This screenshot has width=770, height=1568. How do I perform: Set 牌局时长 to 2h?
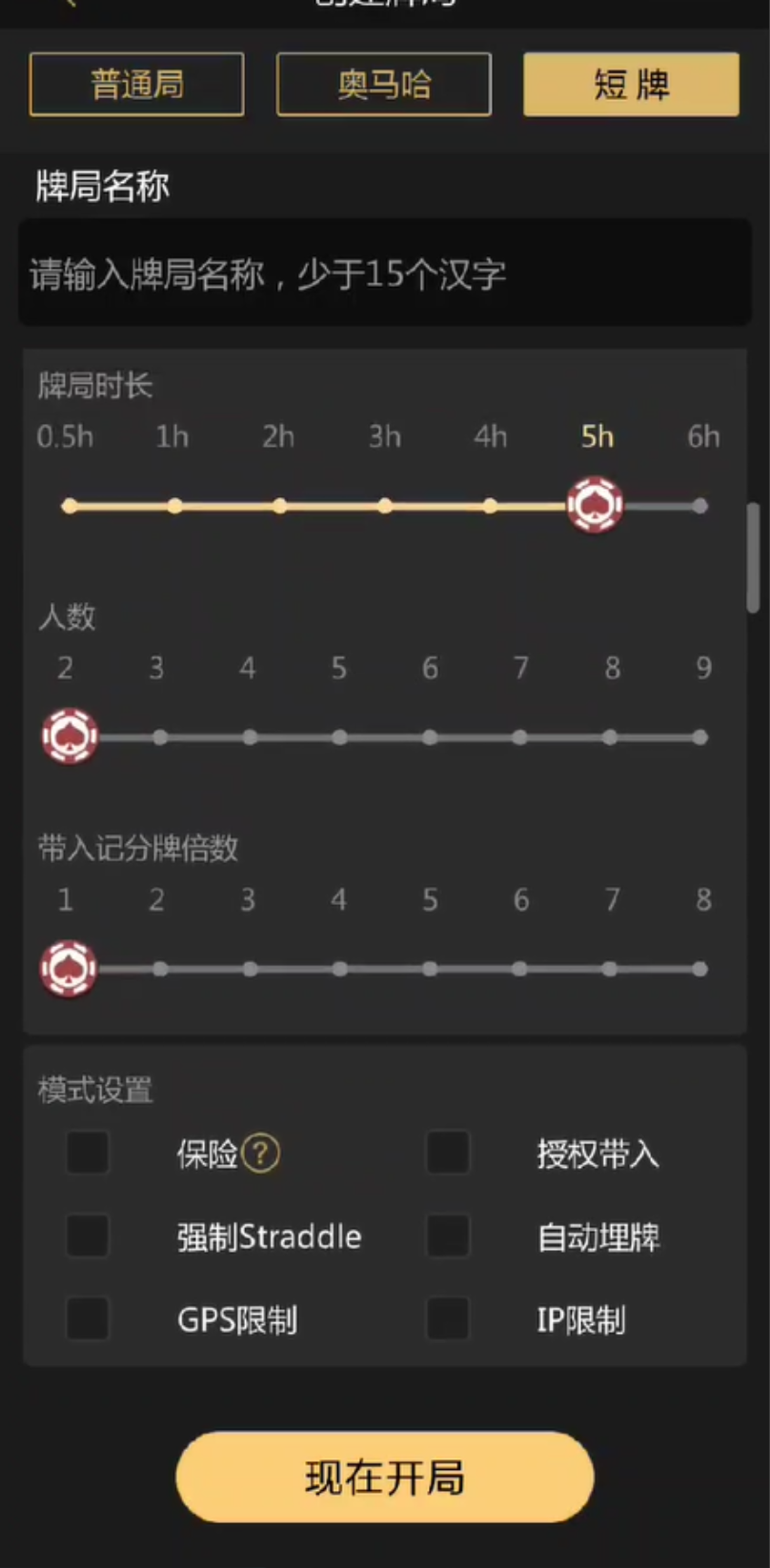click(279, 506)
